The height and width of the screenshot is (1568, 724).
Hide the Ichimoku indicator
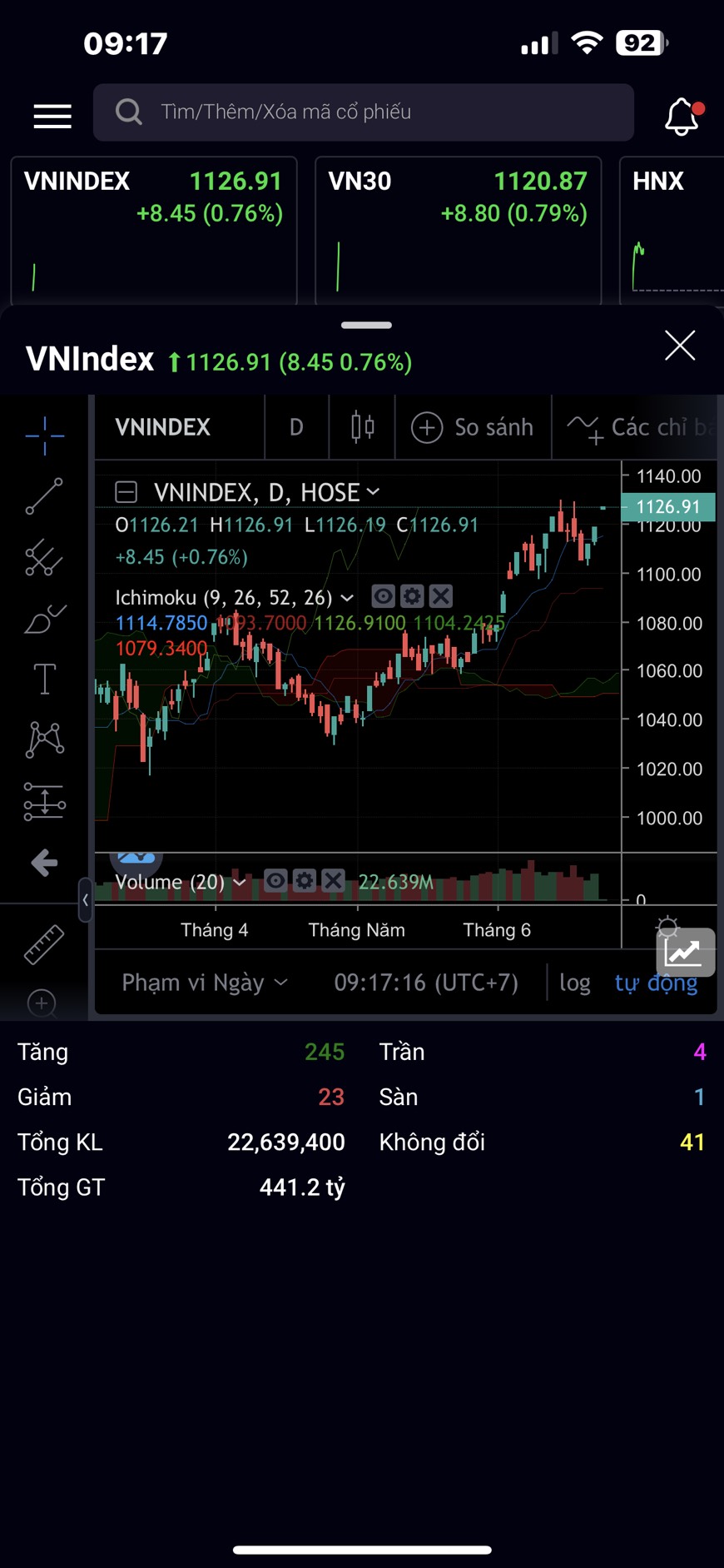tap(383, 596)
